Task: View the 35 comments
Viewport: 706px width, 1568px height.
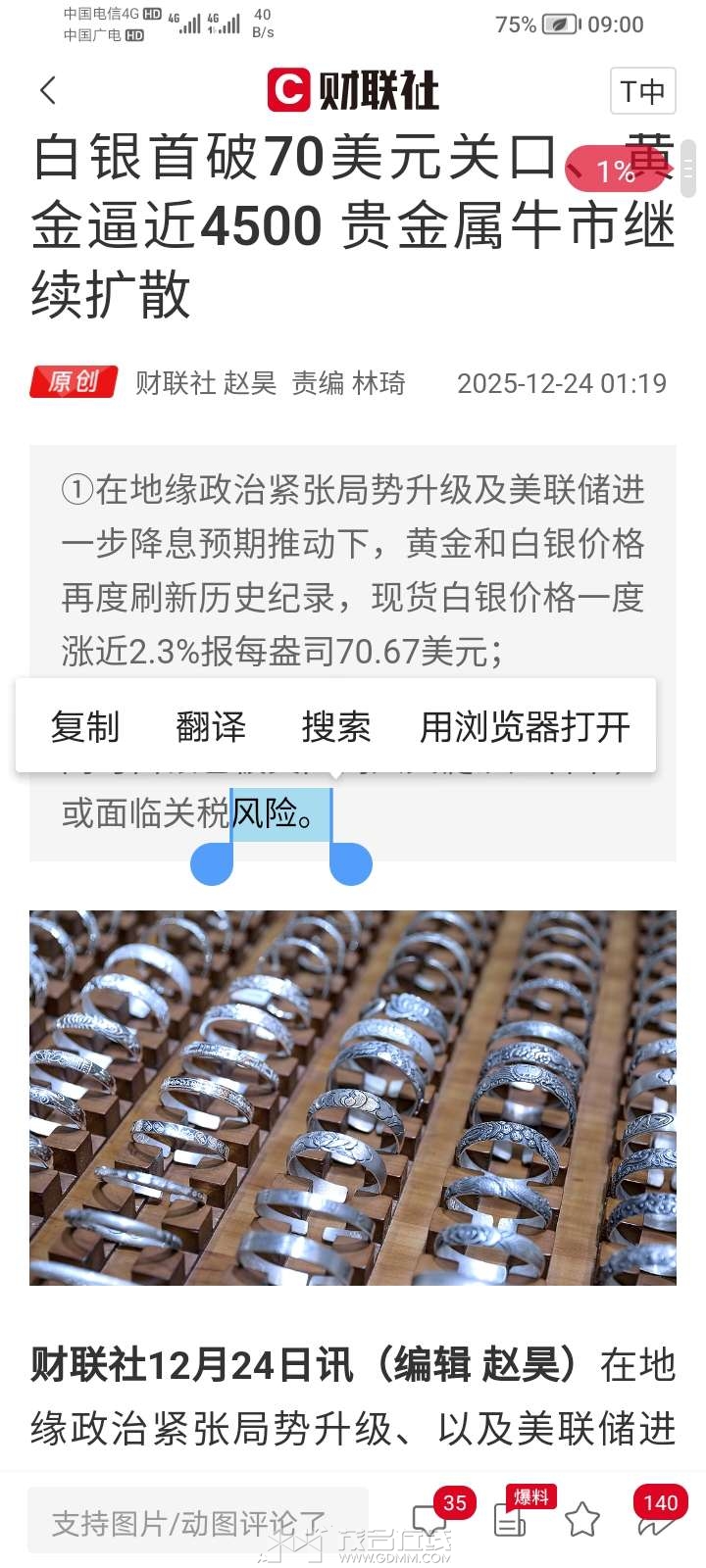Action: (x=431, y=1520)
